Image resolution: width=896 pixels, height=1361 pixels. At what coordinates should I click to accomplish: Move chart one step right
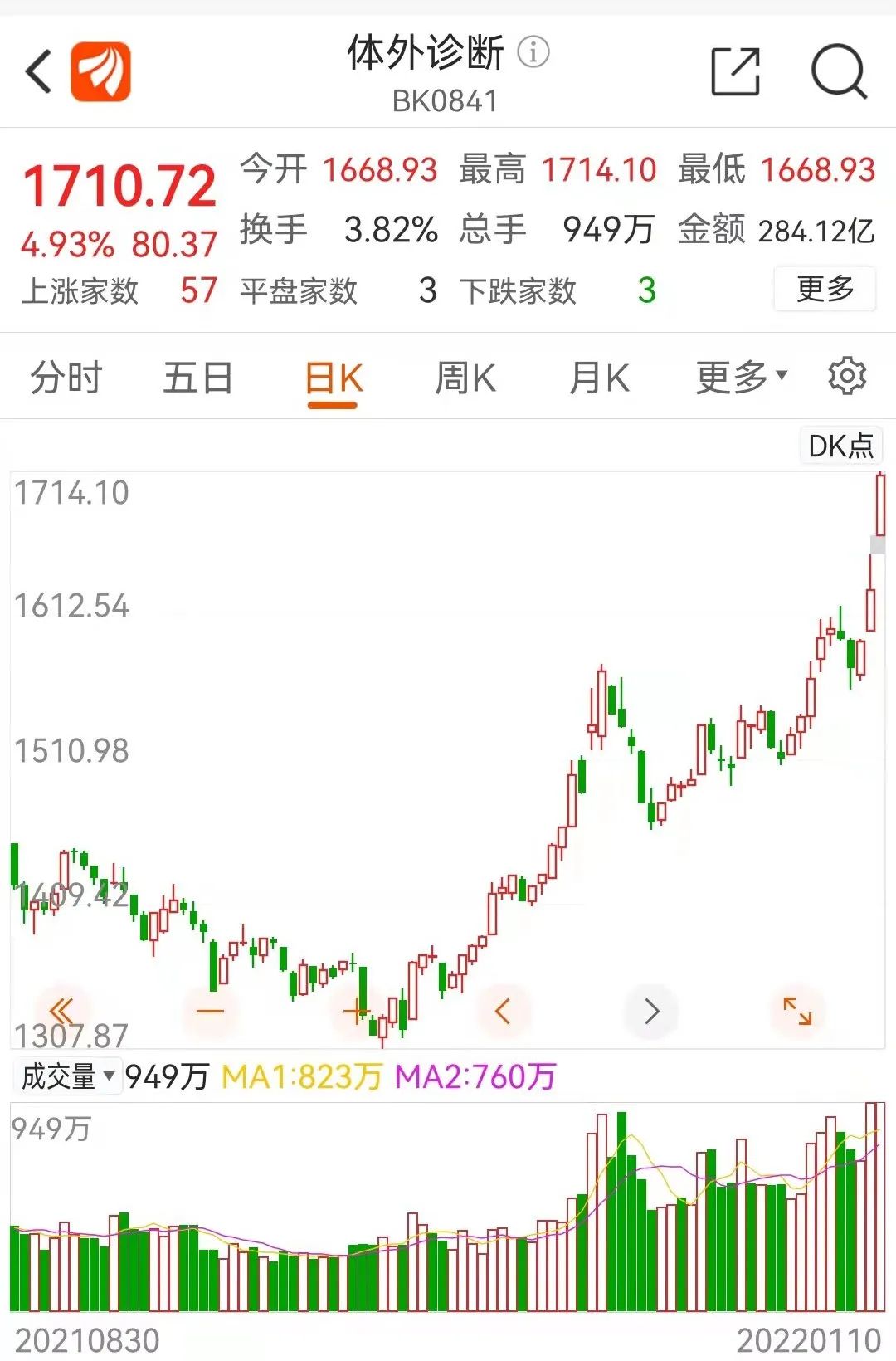651,1011
